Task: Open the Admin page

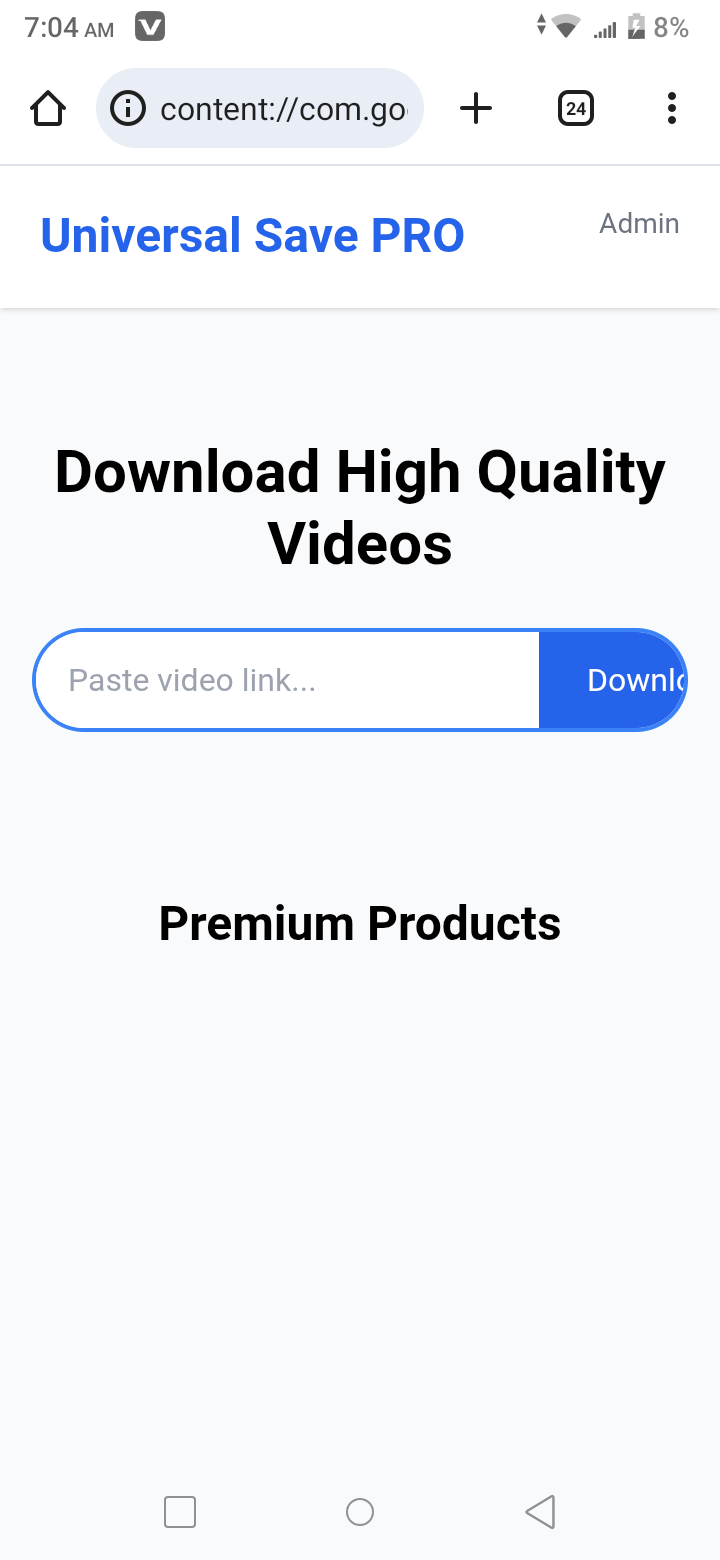Action: (639, 224)
